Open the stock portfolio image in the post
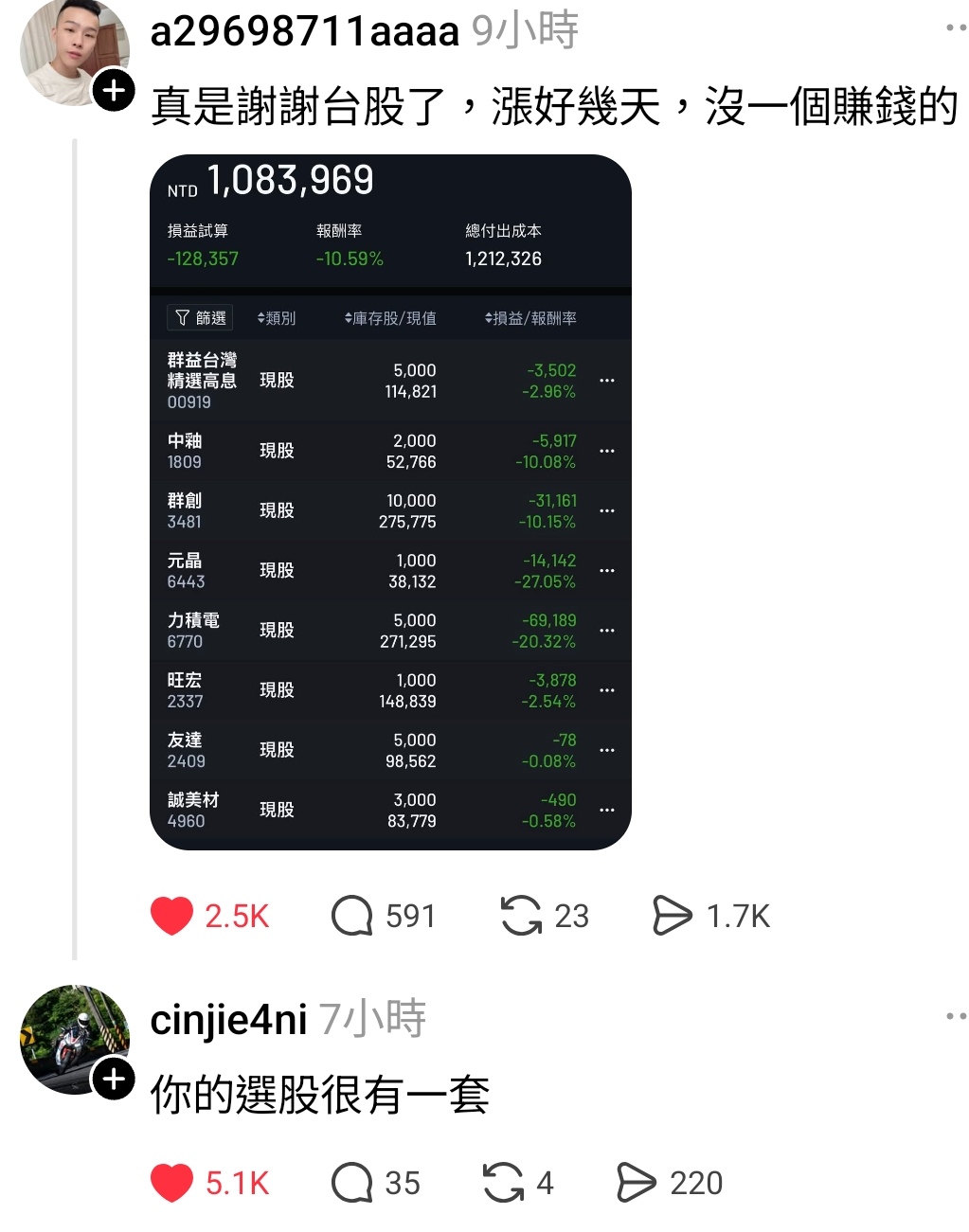Viewport: 969px width, 1232px height. coord(390,502)
